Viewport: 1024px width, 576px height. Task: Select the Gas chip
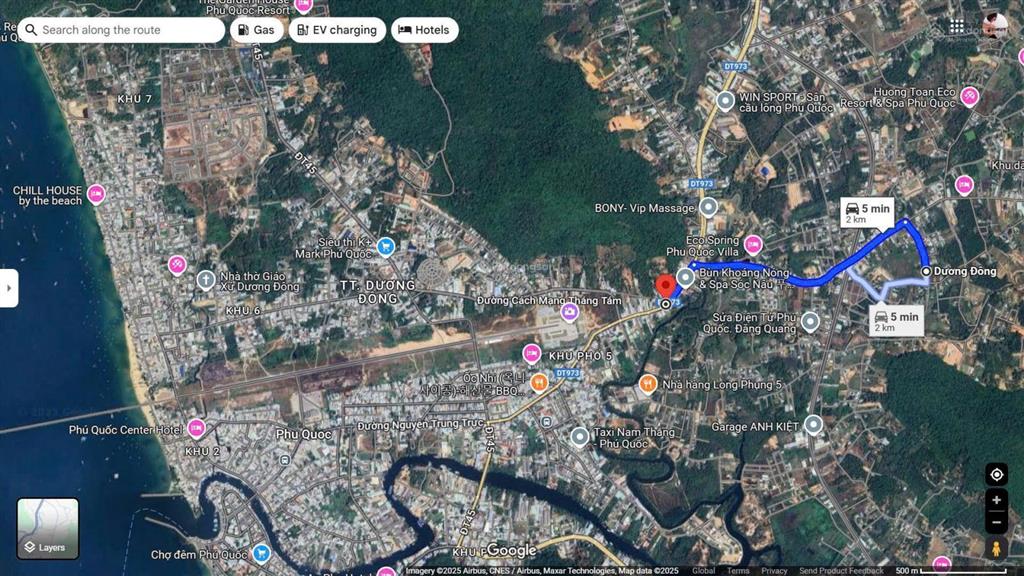(x=255, y=30)
